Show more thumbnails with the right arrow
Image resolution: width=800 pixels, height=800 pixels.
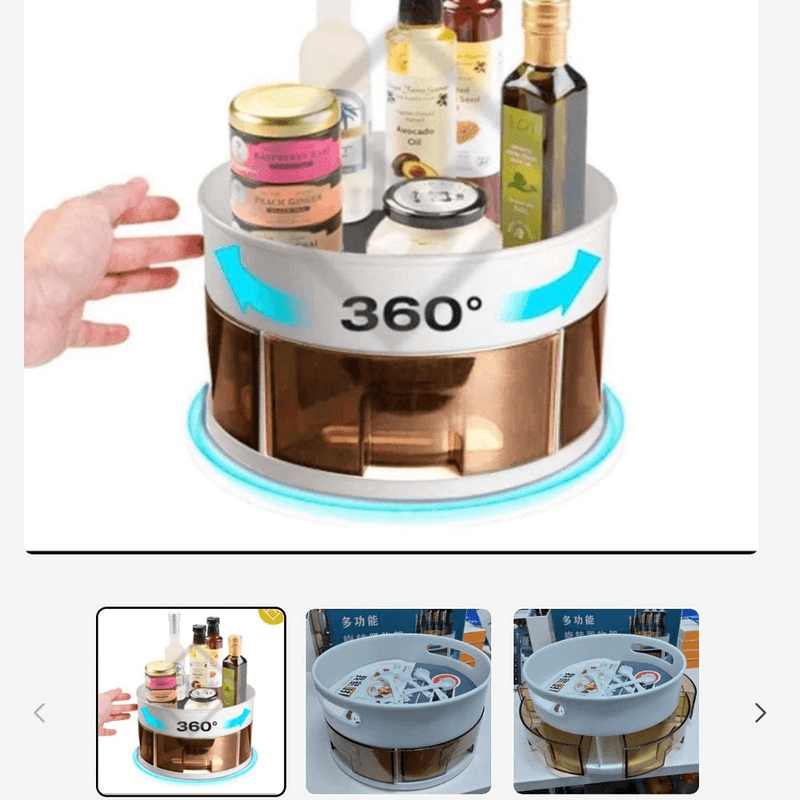760,712
